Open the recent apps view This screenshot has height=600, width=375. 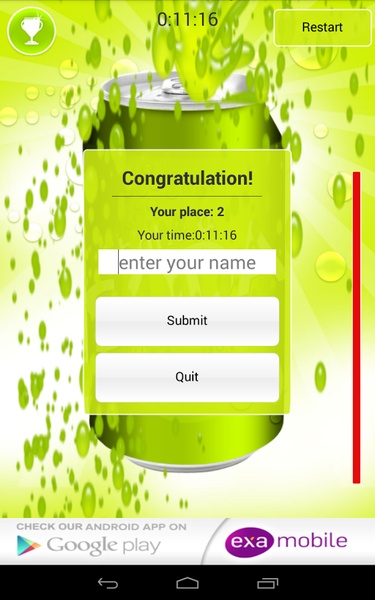pyautogui.click(x=267, y=583)
